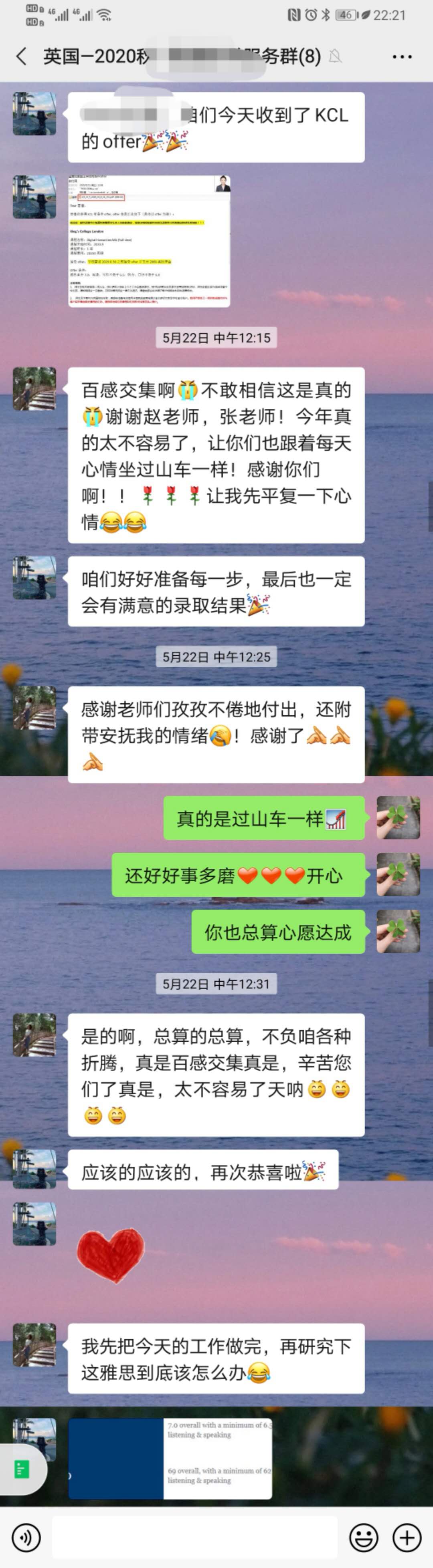Open avatar next to 百感交集啊 message
This screenshot has width=433, height=1568.
tap(35, 388)
